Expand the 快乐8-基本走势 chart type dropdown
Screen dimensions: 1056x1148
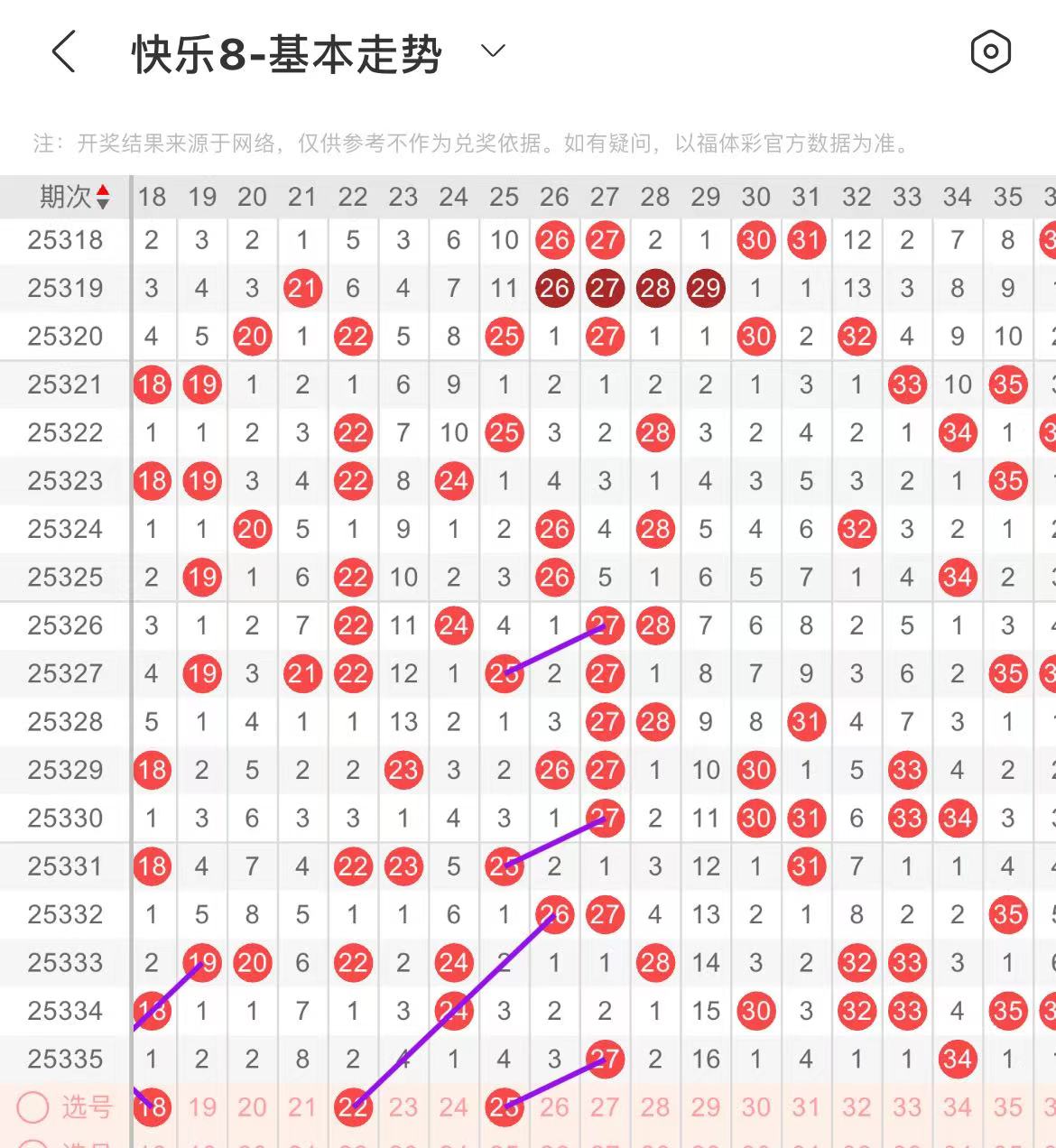[493, 51]
